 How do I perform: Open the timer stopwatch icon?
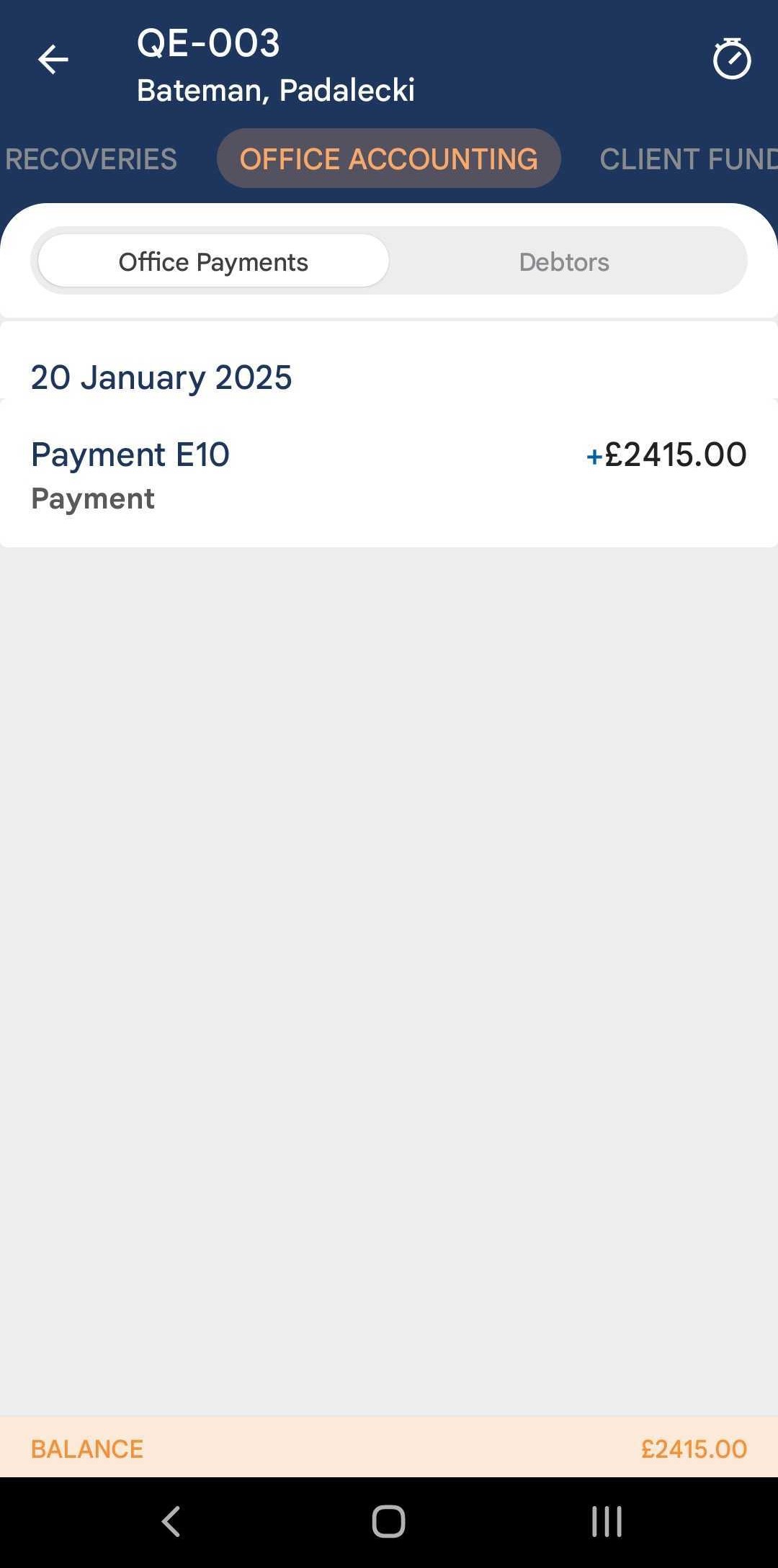point(731,59)
